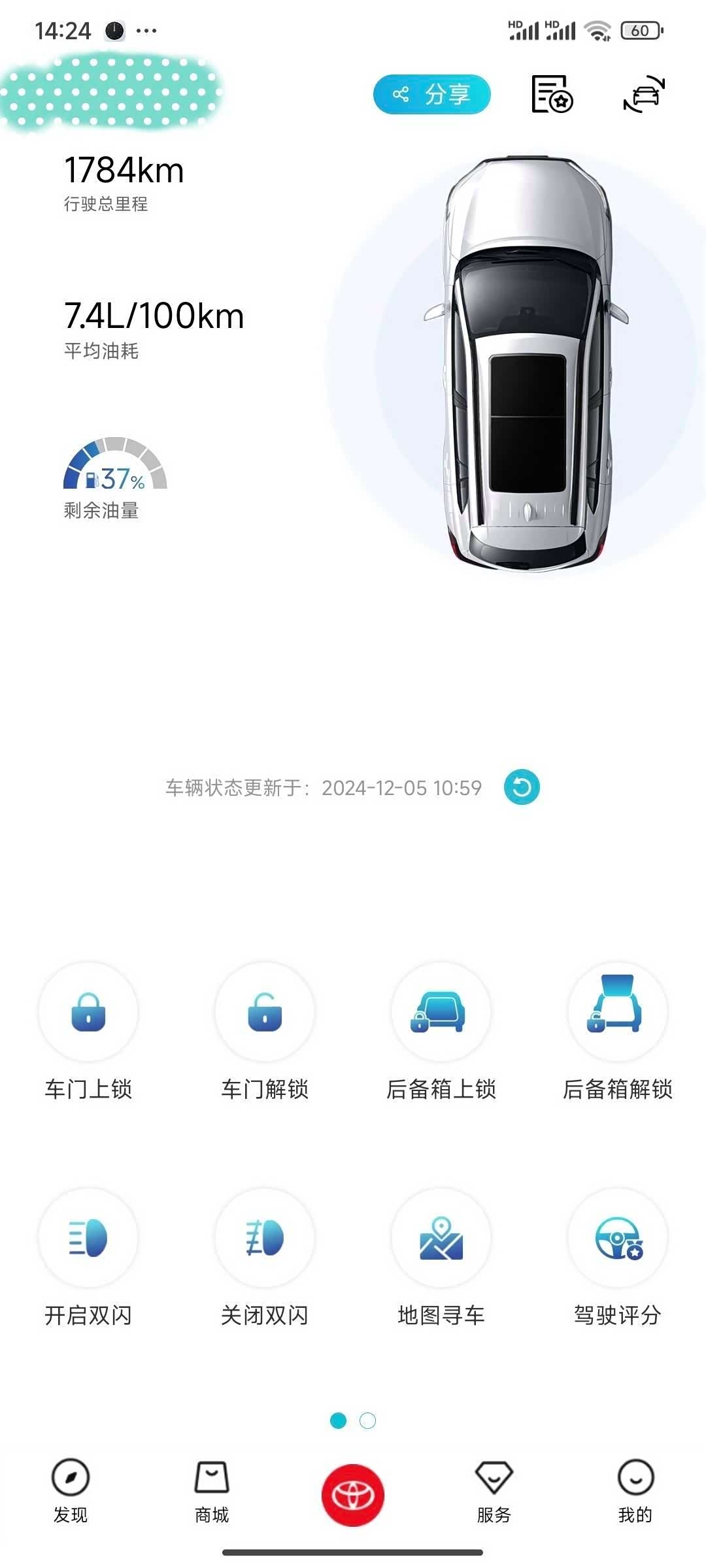Lock the car doors with 车门上锁
The height and width of the screenshot is (1568, 706).
[88, 1013]
